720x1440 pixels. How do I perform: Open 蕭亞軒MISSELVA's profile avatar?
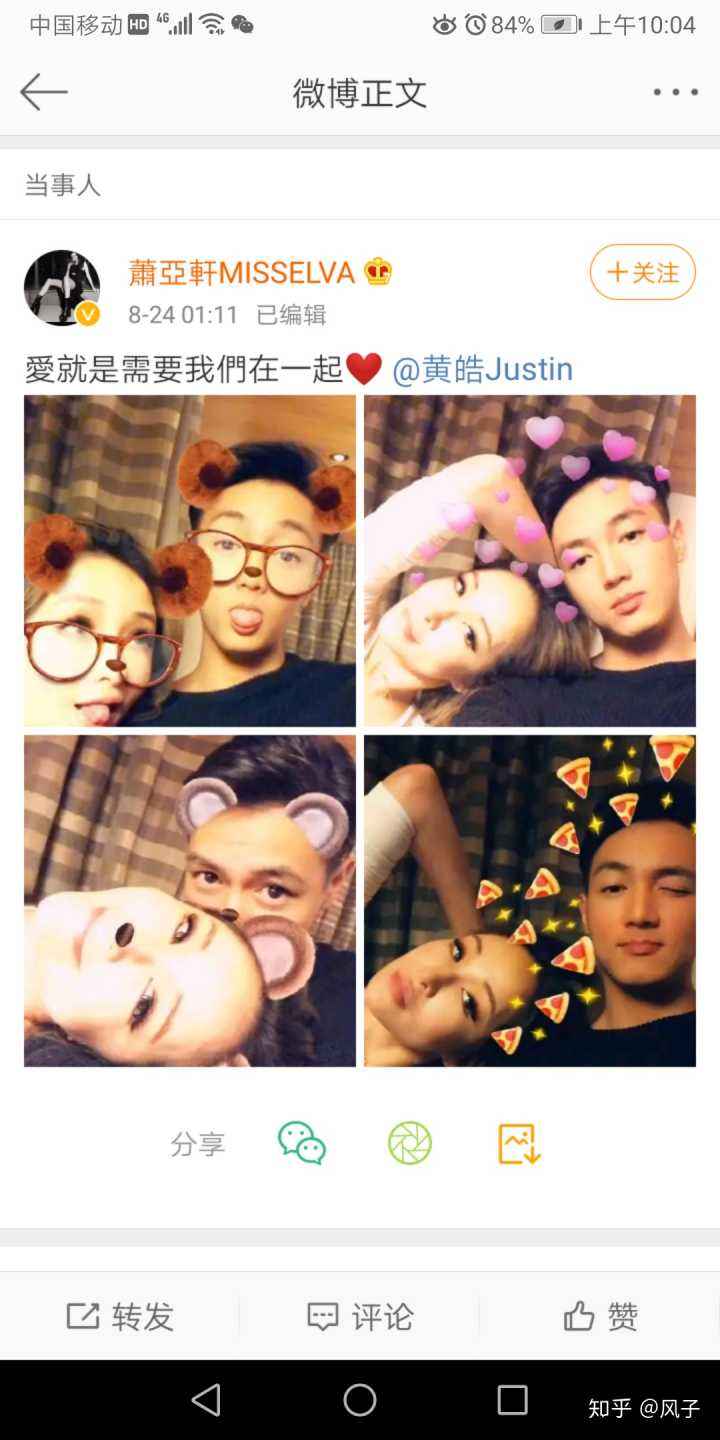(62, 288)
